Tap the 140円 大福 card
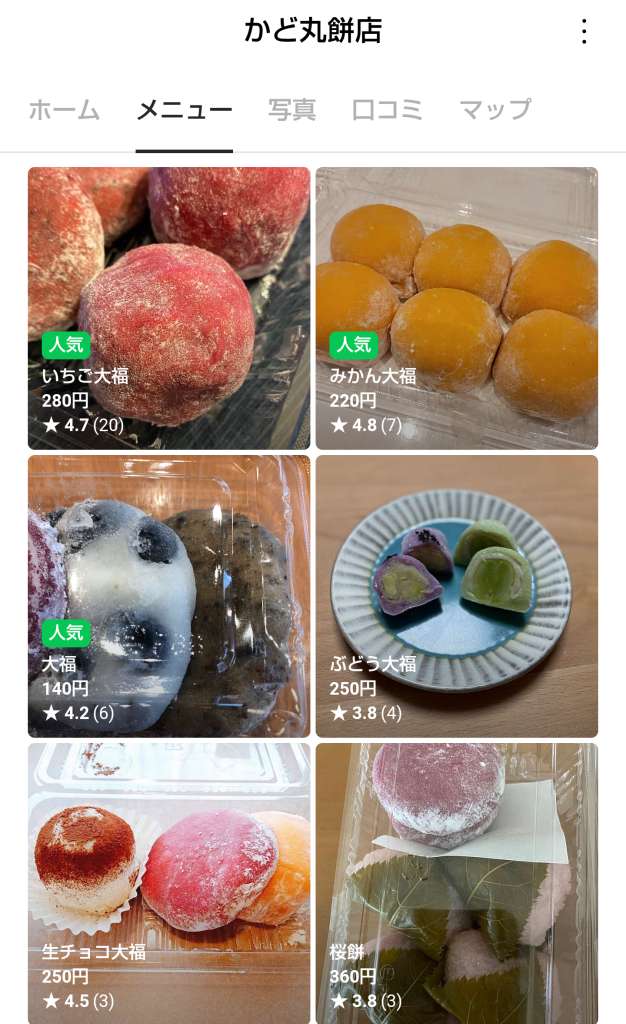Screen dimensions: 626x1024 (169, 596)
